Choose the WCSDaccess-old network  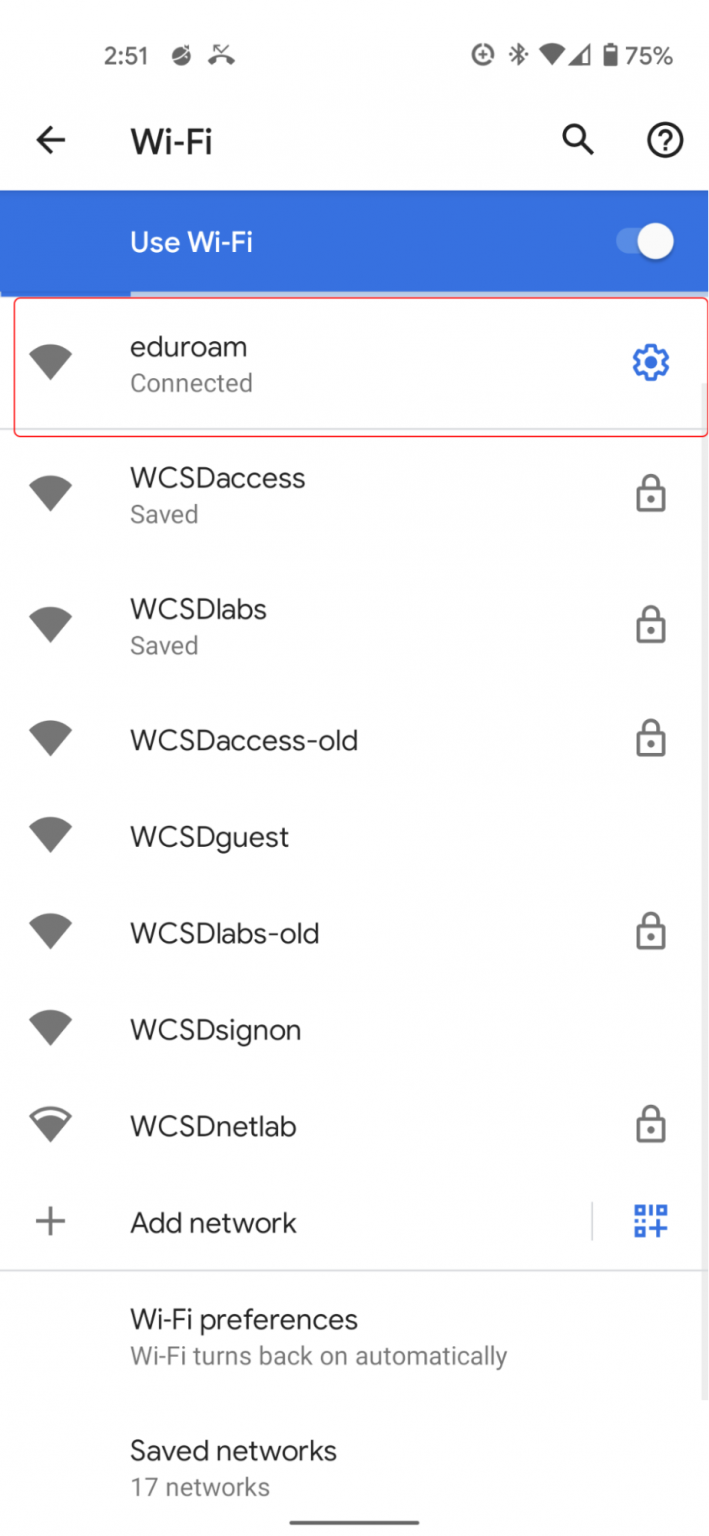[354, 740]
